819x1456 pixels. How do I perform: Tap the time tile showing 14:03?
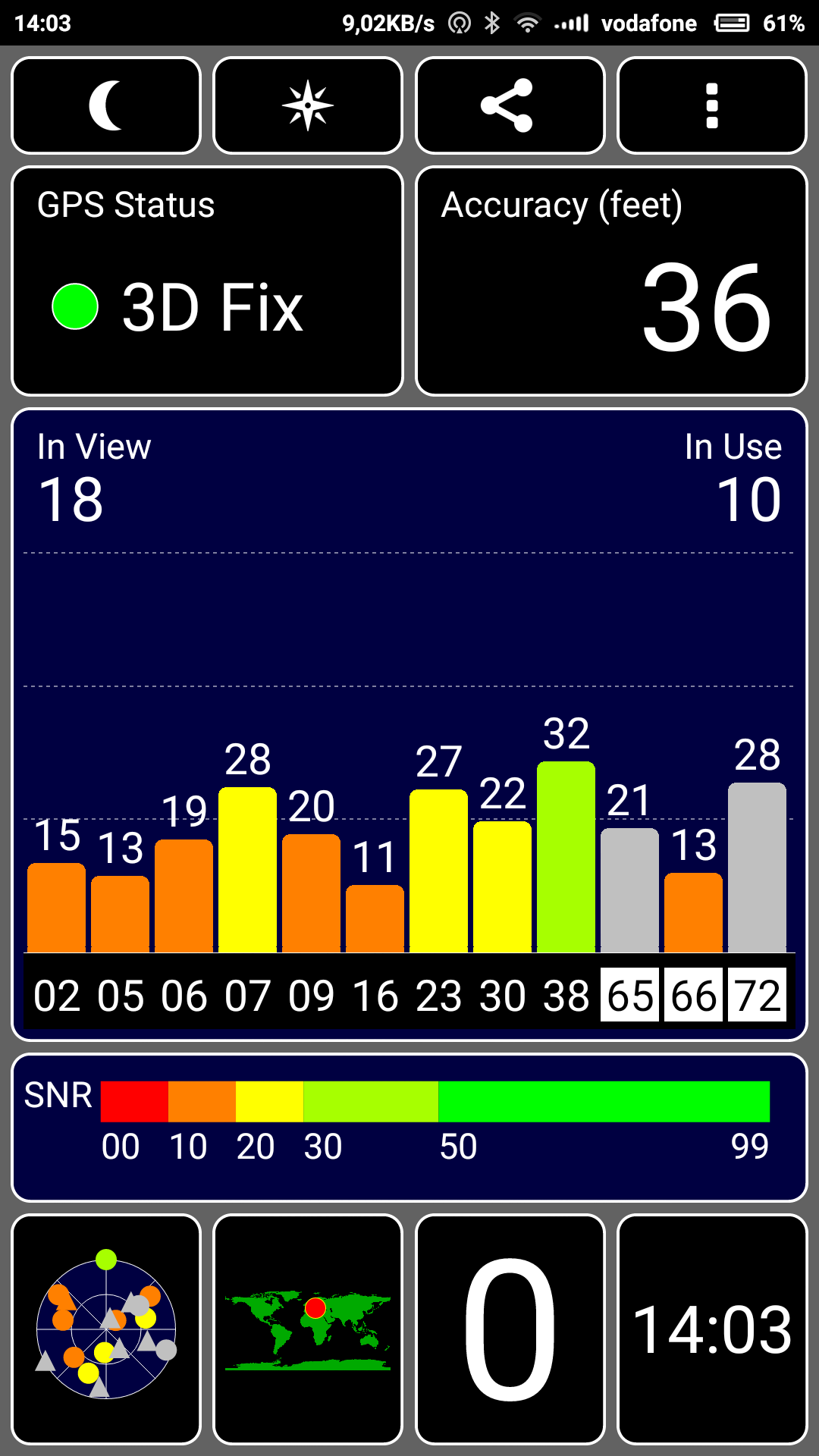tap(712, 1329)
